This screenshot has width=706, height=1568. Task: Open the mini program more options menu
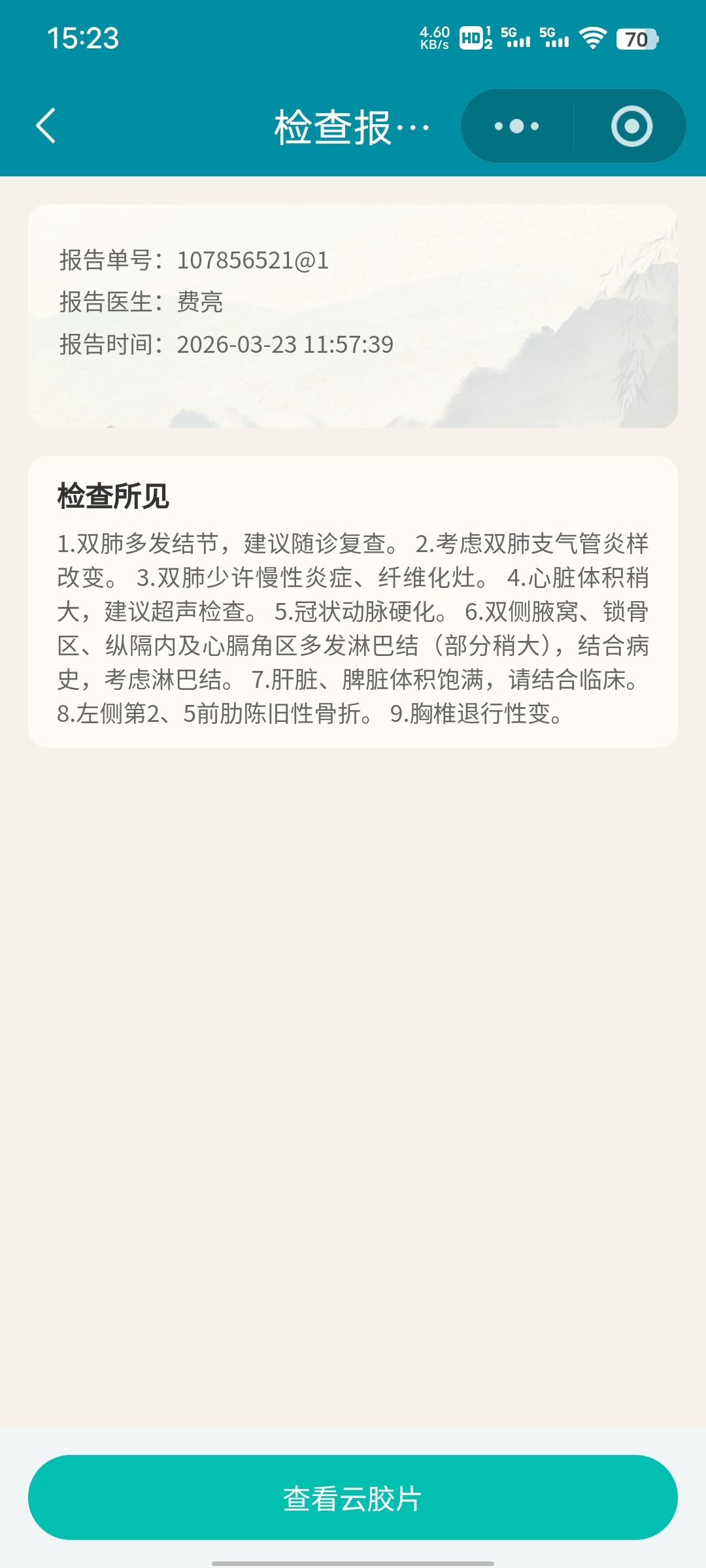click(517, 126)
